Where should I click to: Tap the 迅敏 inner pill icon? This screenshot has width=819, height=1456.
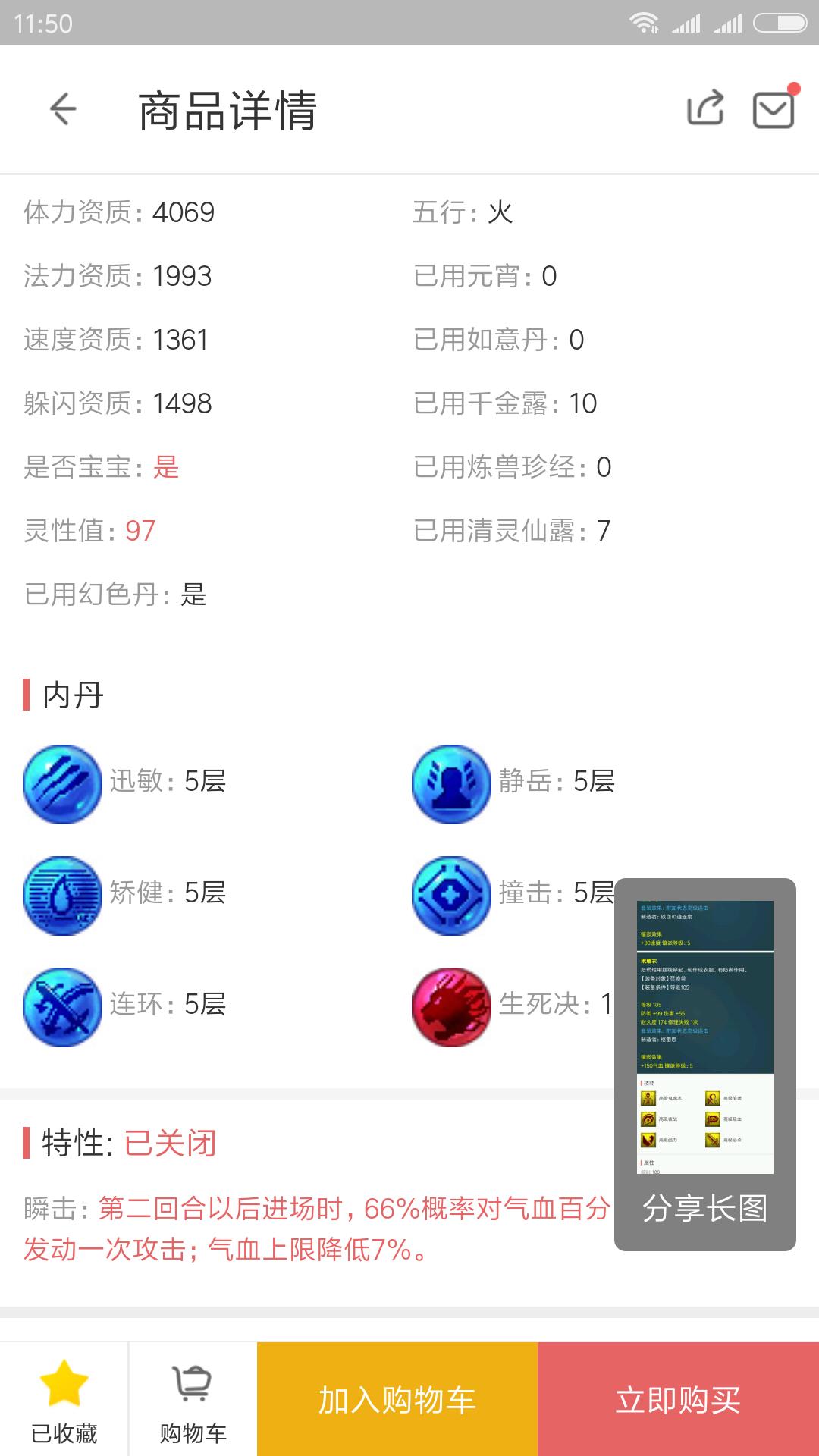[62, 783]
